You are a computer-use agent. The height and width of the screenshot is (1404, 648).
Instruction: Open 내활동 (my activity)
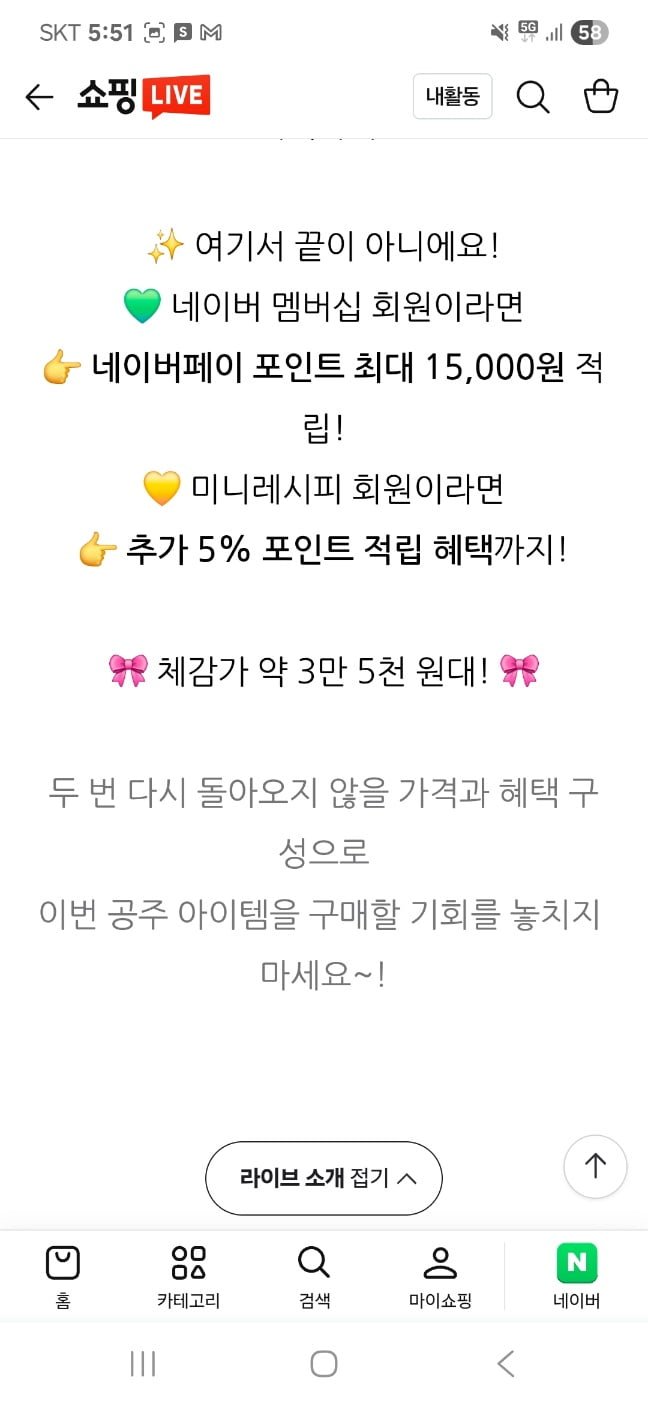452,97
